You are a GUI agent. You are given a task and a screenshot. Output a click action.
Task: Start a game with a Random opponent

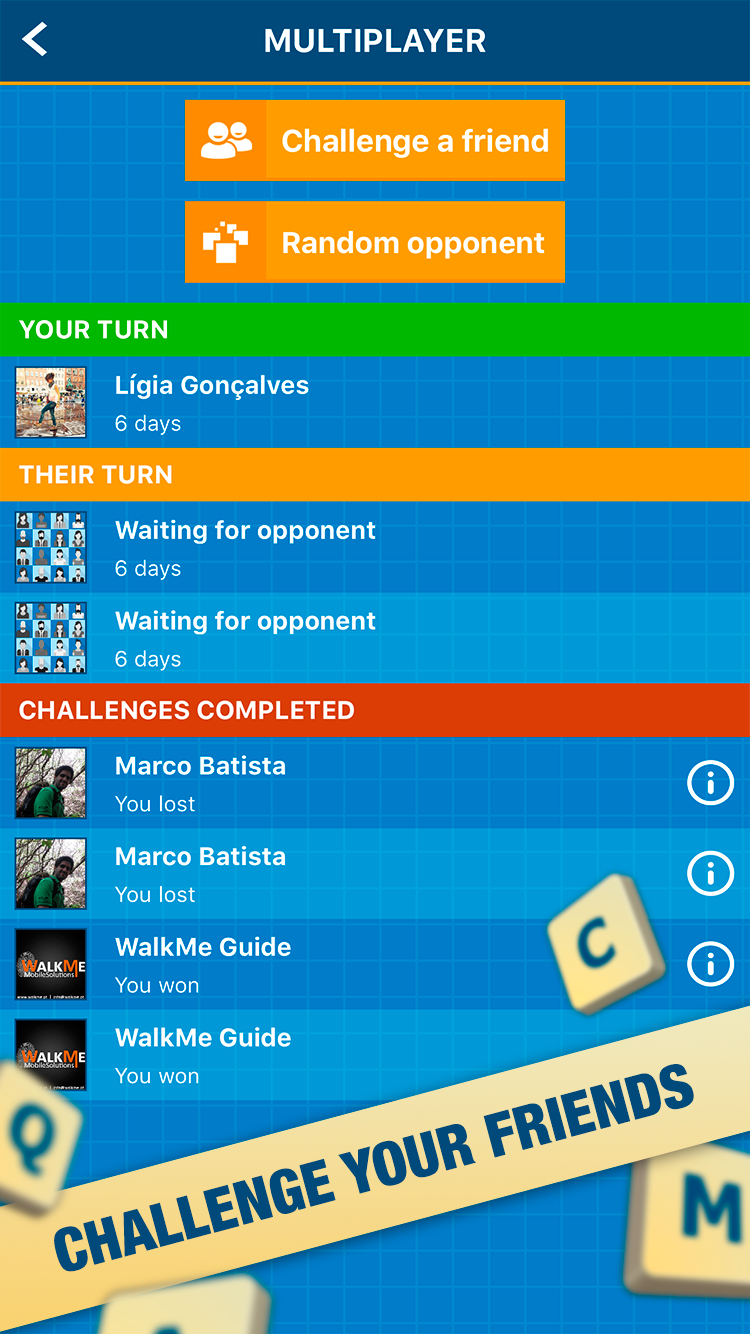tap(375, 243)
